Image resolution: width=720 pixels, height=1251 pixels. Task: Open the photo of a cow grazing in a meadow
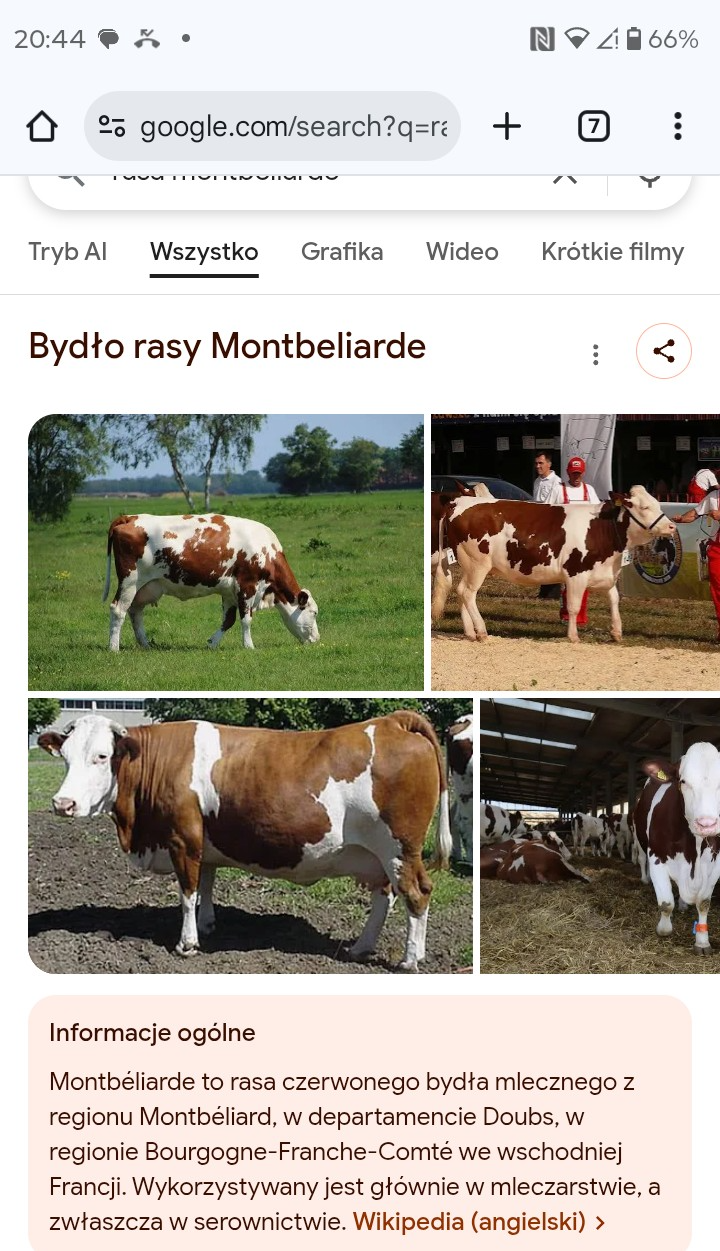[226, 552]
